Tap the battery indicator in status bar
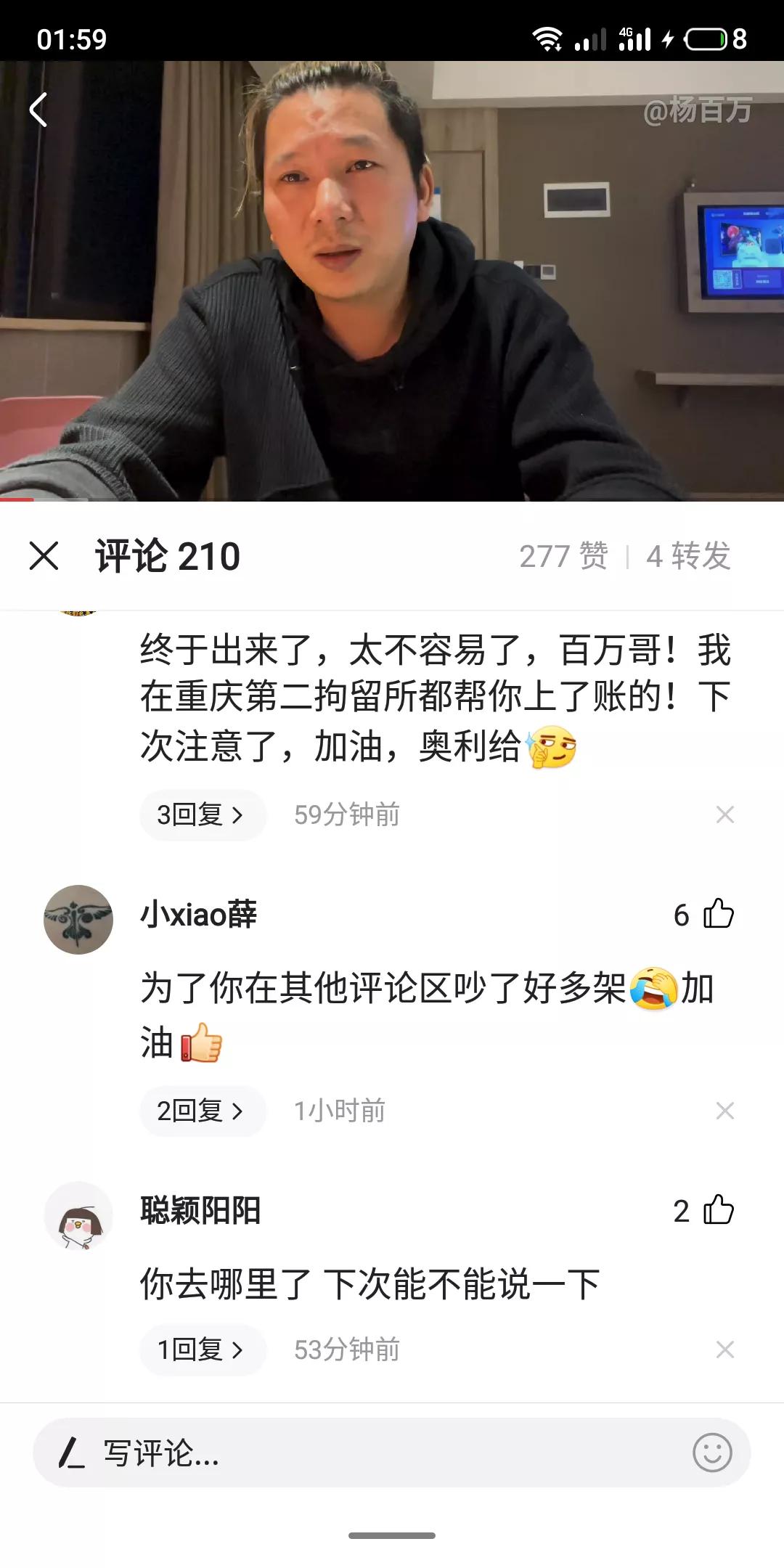 pos(706,41)
